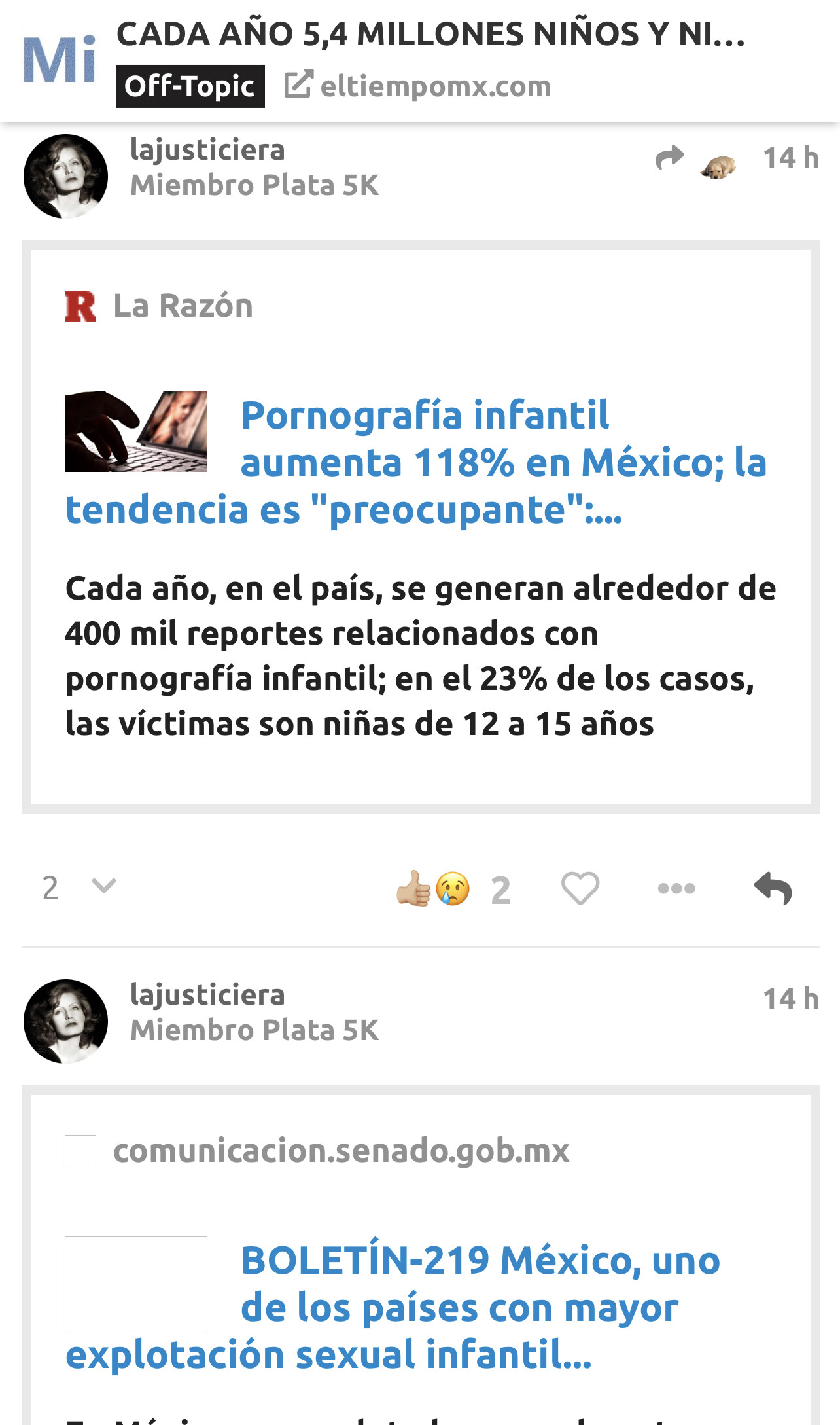View the 14 h timestamp of second post
Screen dimensions: 840x1425
tap(790, 999)
